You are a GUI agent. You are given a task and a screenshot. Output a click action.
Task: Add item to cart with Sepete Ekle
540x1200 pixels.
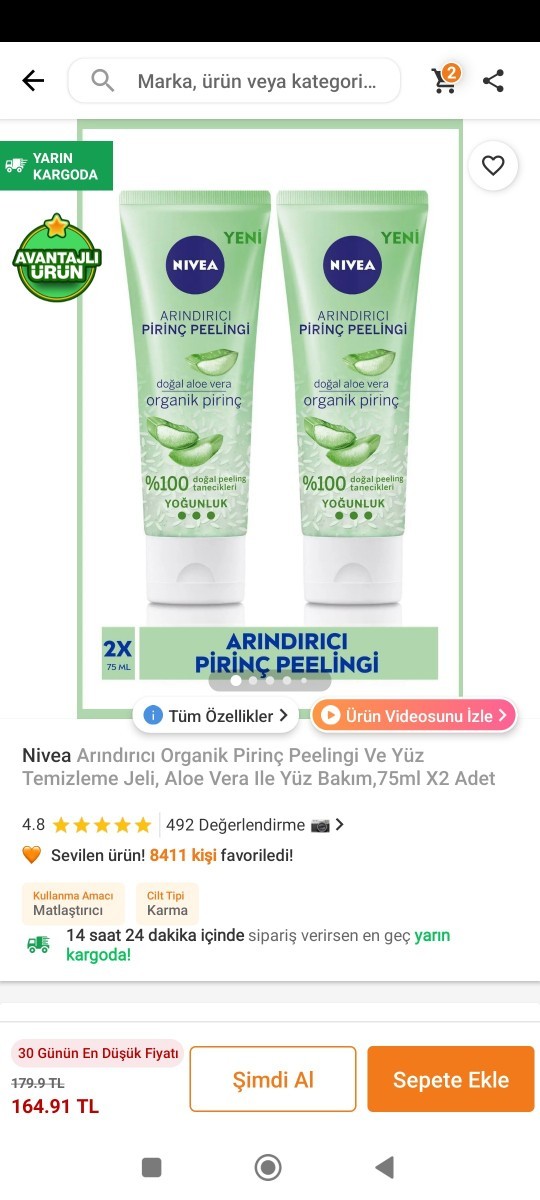(451, 1079)
